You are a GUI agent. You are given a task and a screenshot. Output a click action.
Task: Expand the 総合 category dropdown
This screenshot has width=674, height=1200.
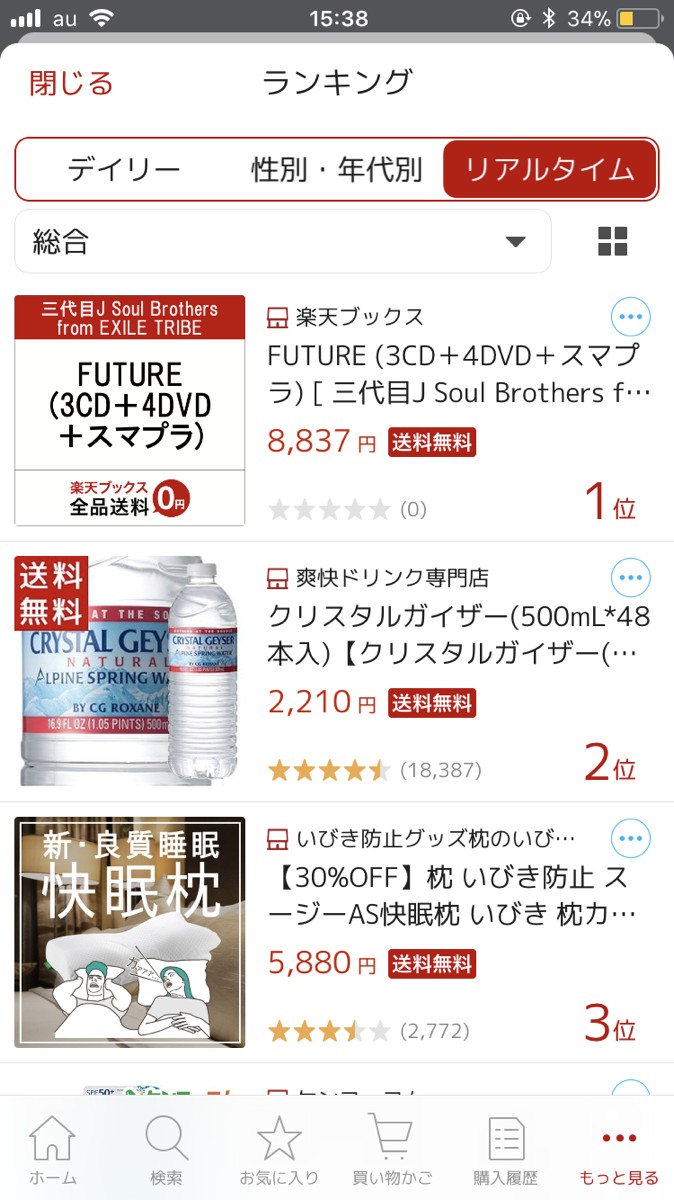pos(283,241)
